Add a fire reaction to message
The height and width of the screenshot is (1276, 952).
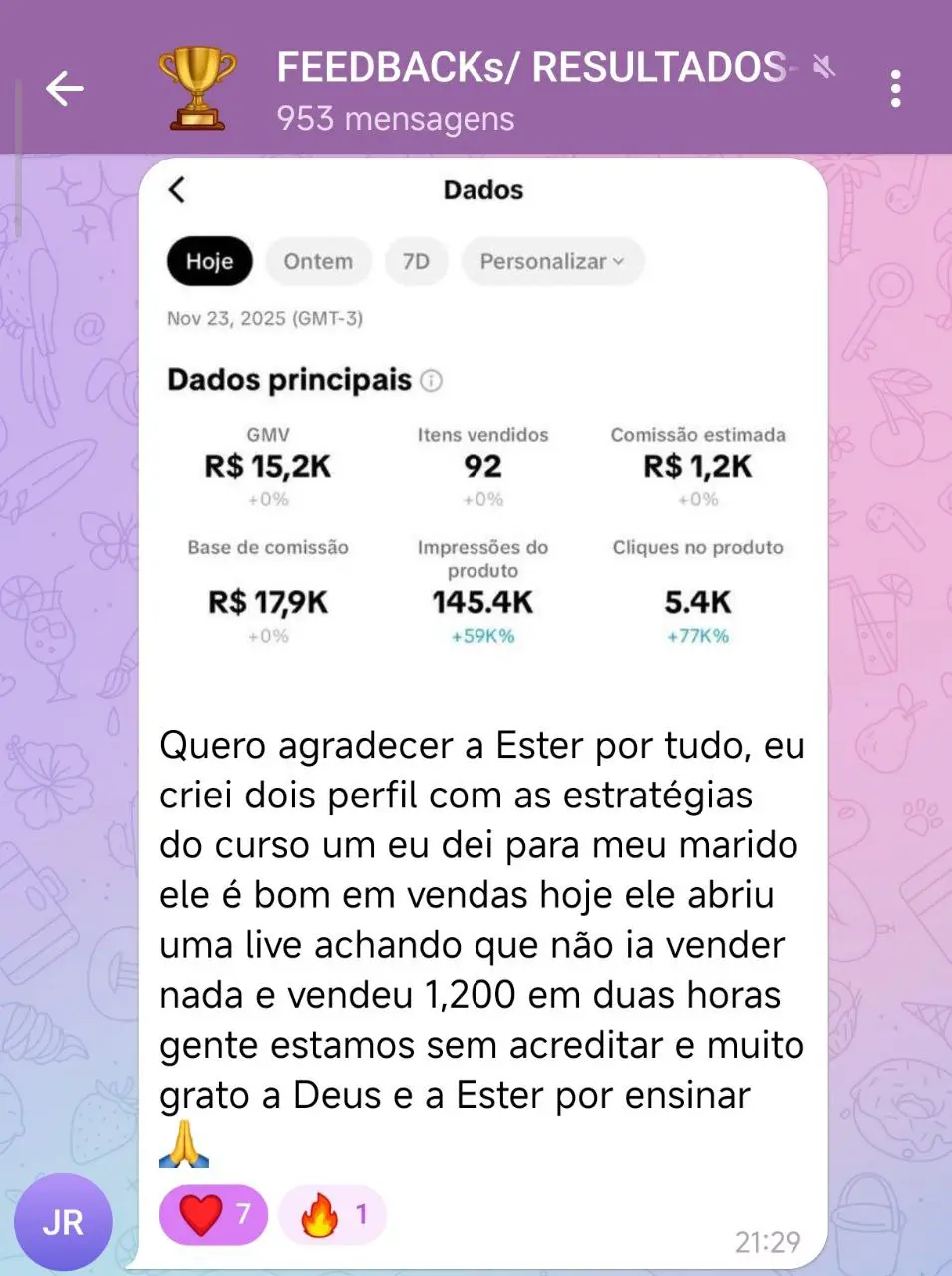[332, 1215]
